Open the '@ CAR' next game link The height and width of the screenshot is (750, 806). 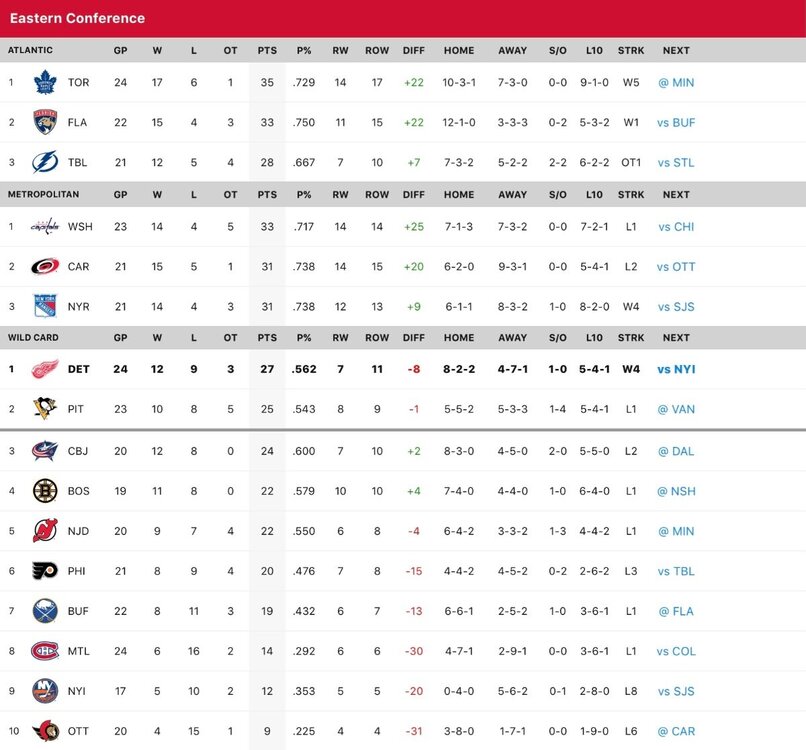pos(676,731)
